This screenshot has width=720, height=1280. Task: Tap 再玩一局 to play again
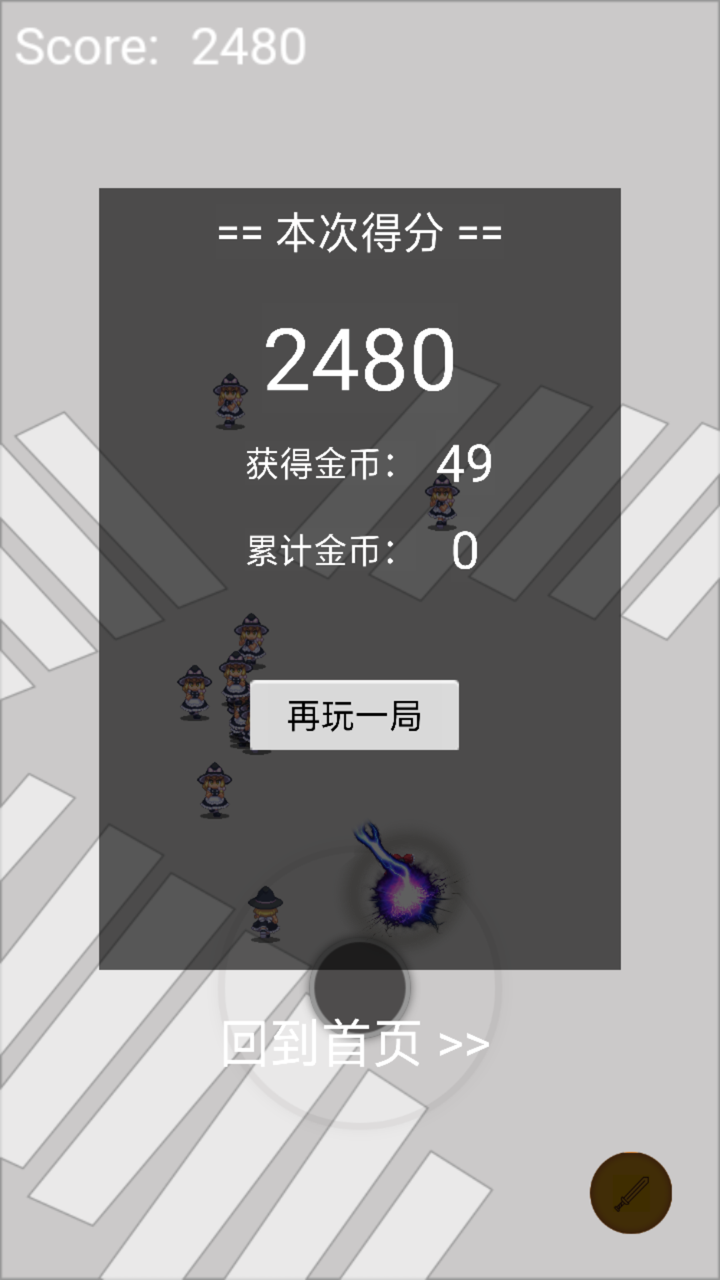coord(354,716)
